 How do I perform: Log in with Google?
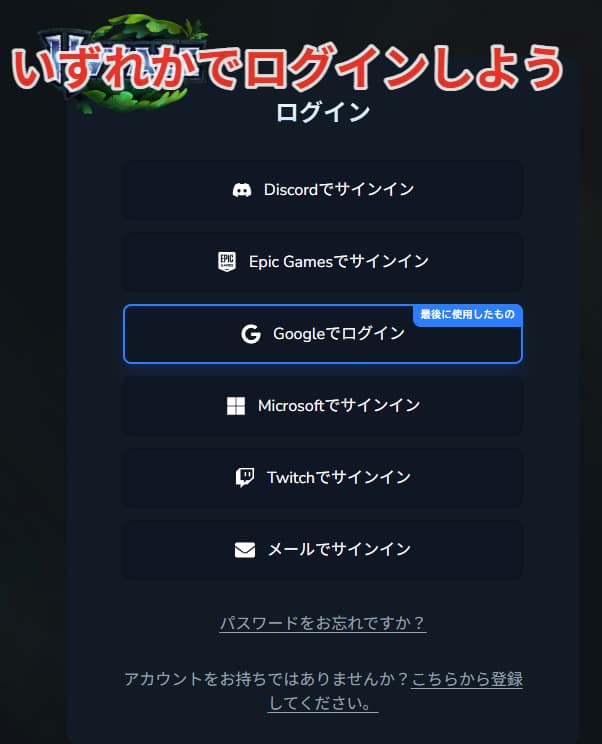click(x=322, y=334)
